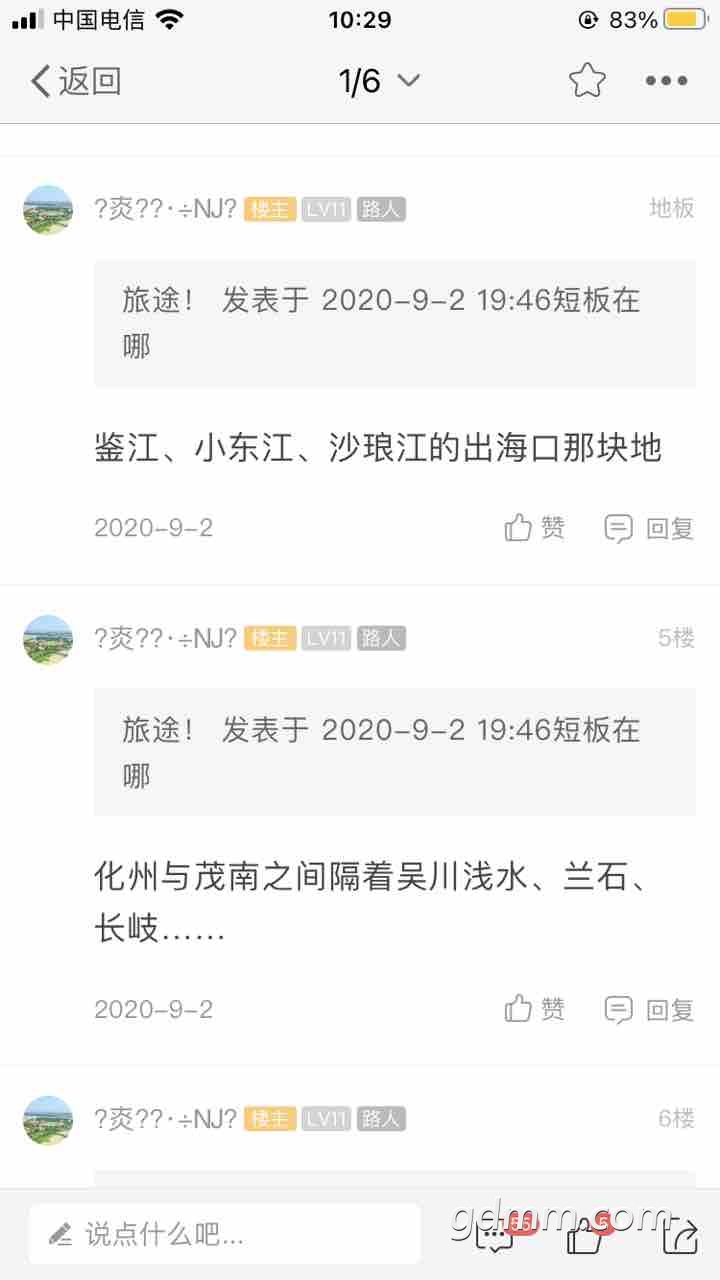Tap the thumbs-up icon in bottom bar
The width and height of the screenshot is (720, 1280).
[585, 1237]
